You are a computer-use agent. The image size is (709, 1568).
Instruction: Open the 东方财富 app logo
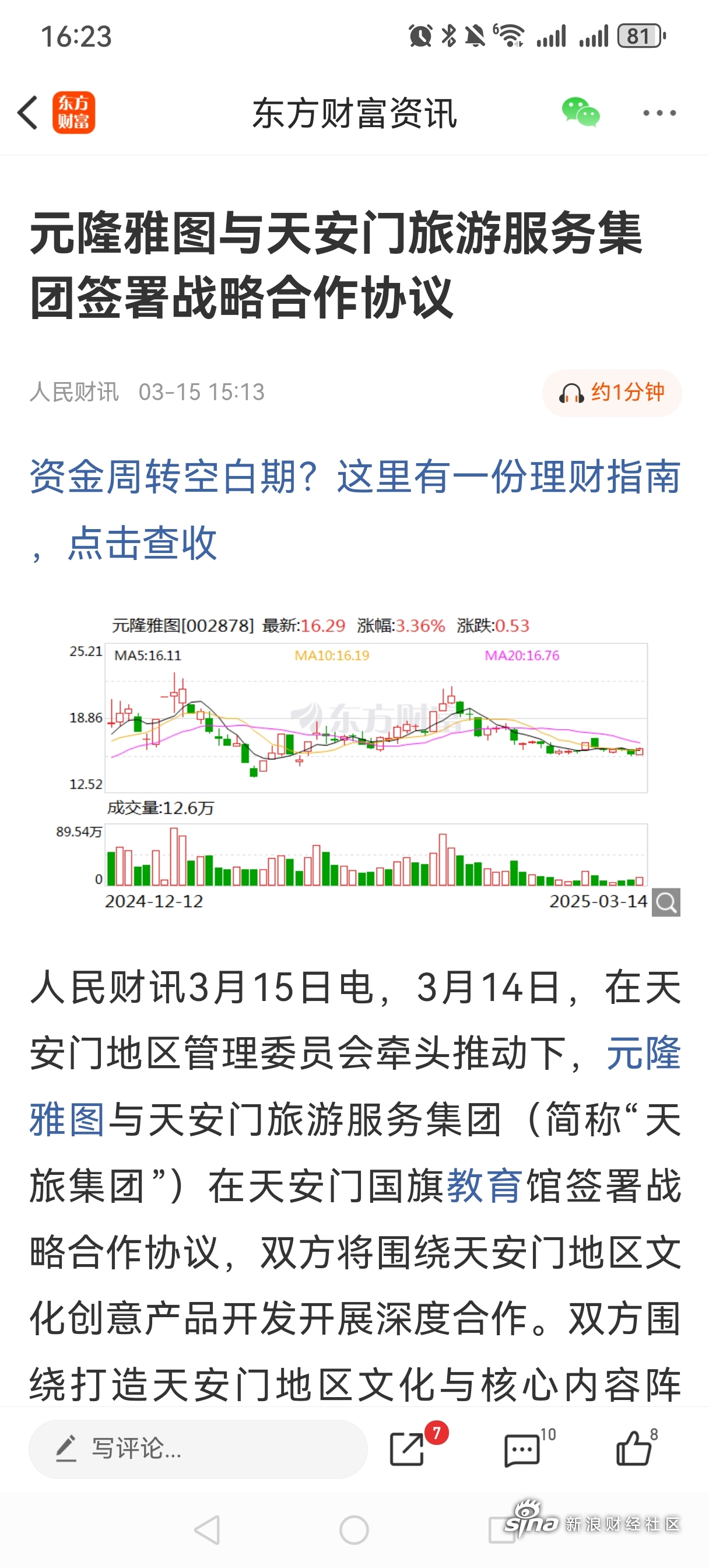(73, 113)
